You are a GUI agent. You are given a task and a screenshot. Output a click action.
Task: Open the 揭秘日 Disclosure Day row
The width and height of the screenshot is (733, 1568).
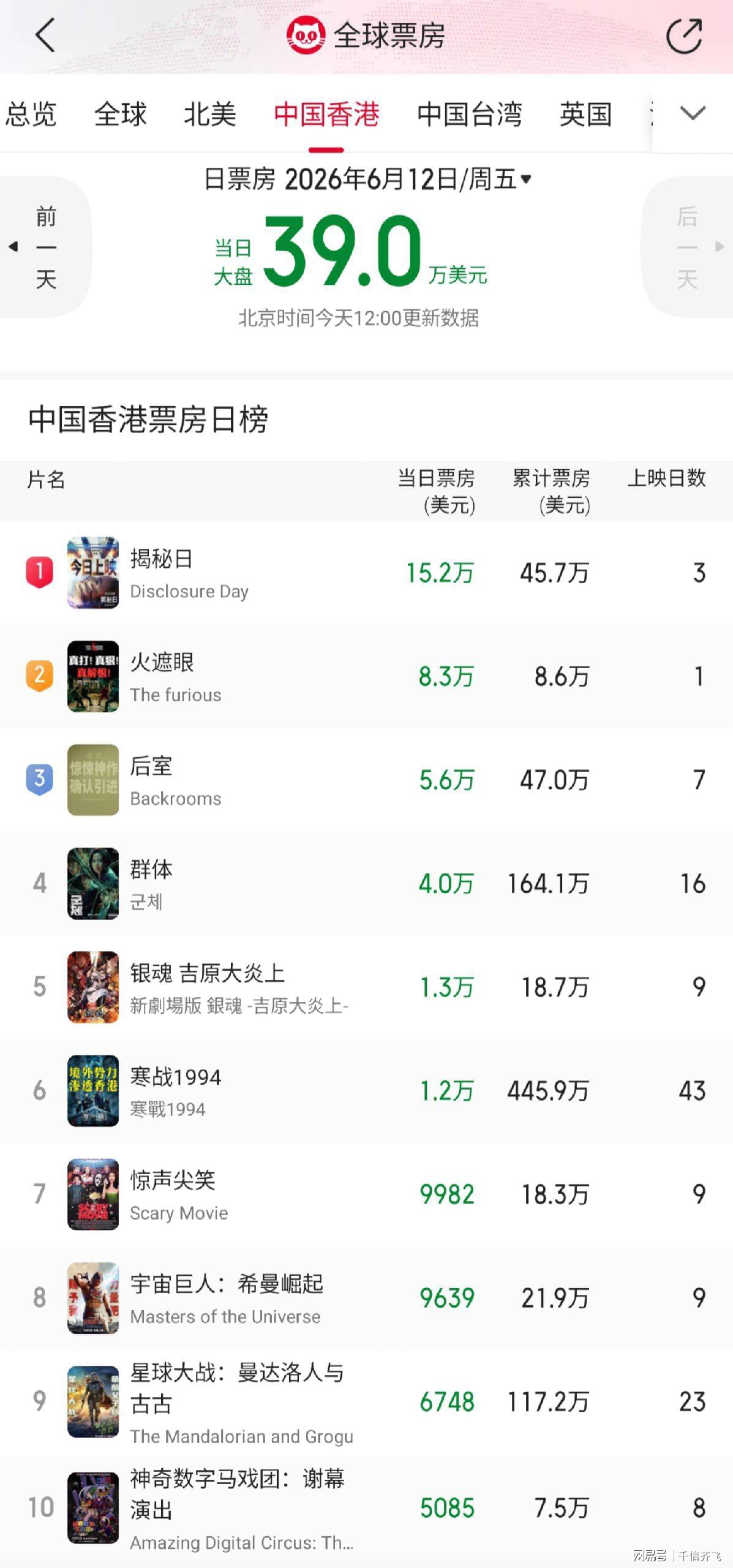(366, 573)
